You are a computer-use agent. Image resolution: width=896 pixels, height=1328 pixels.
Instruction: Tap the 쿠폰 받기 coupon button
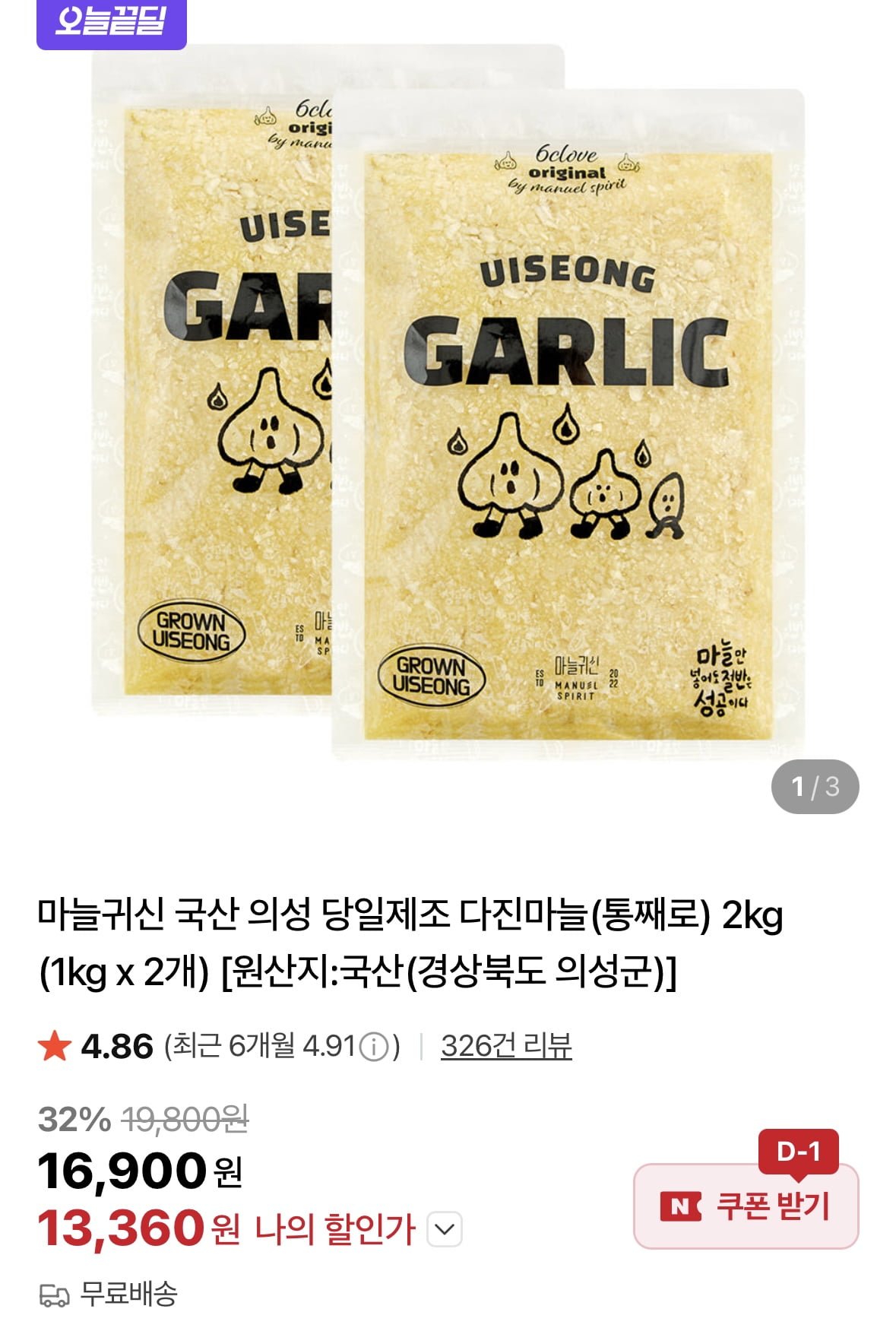click(x=746, y=1206)
